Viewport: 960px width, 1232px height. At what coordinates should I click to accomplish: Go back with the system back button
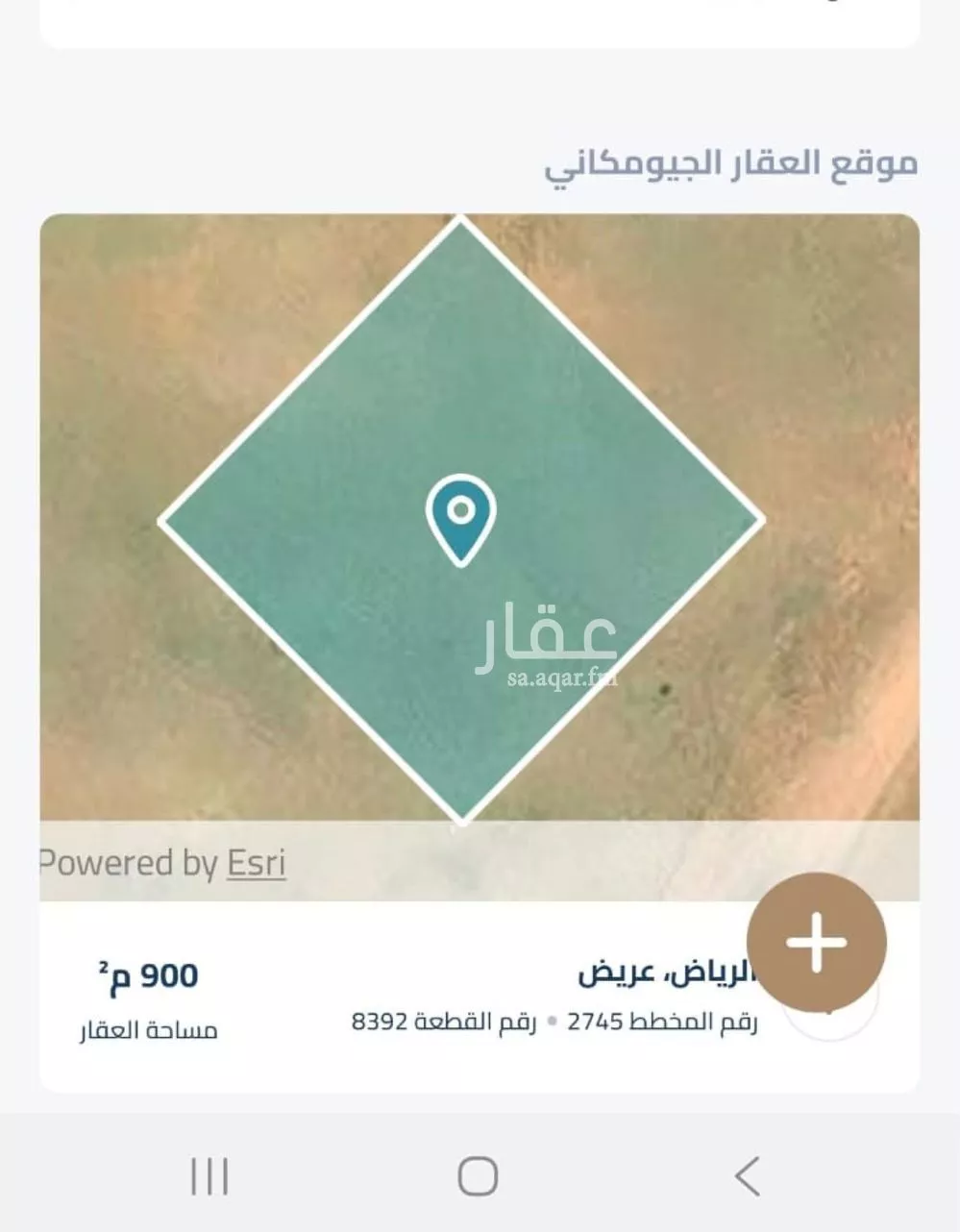747,1175
